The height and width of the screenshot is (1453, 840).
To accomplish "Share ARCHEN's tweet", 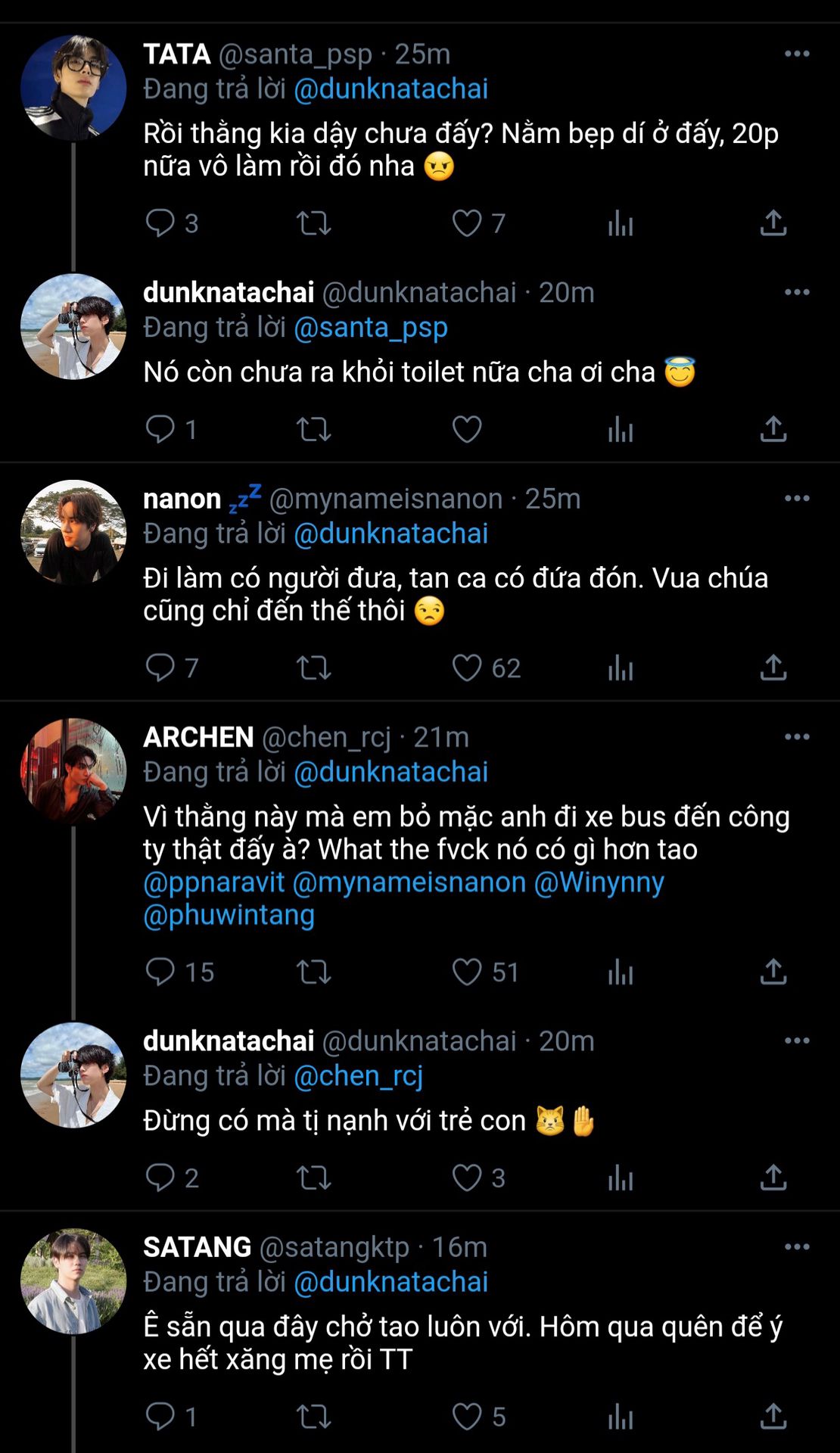I will pyautogui.click(x=773, y=972).
